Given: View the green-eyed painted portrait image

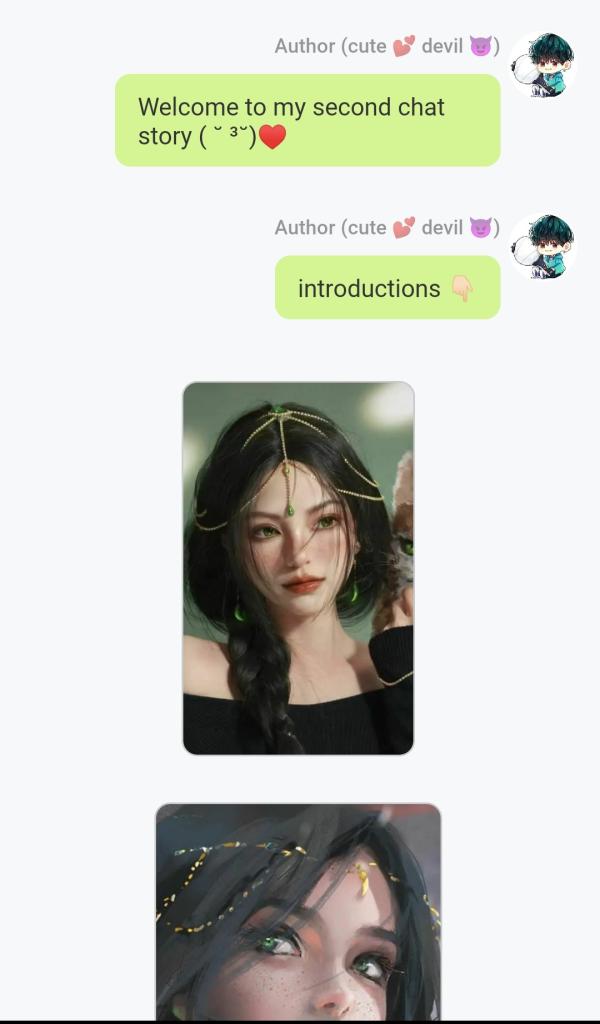Looking at the screenshot, I should click(298, 910).
